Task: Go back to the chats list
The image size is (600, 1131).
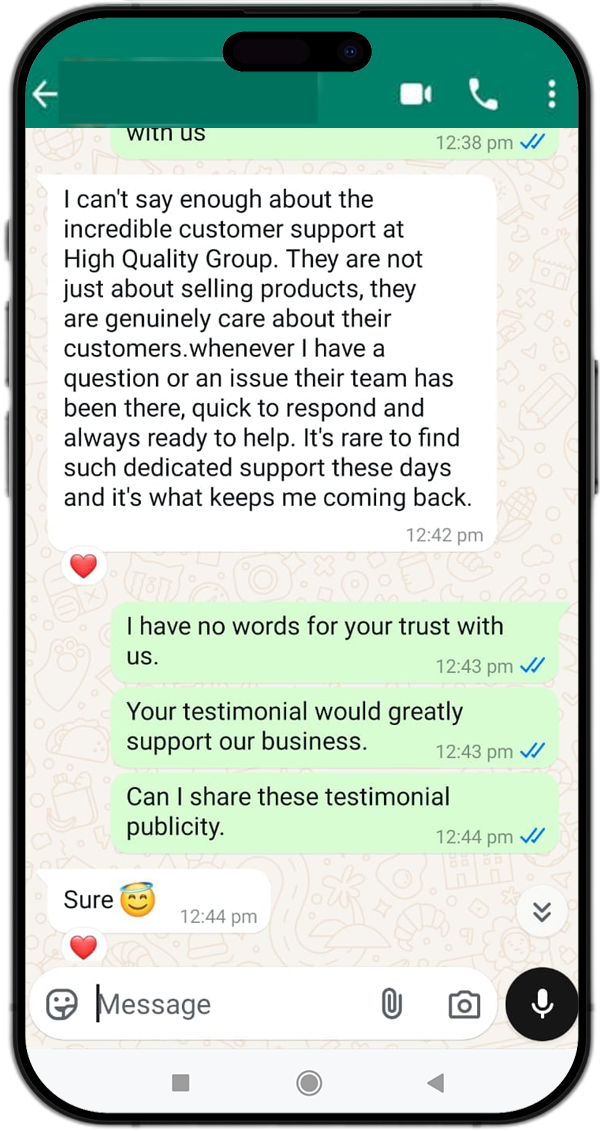Action: 44,95
